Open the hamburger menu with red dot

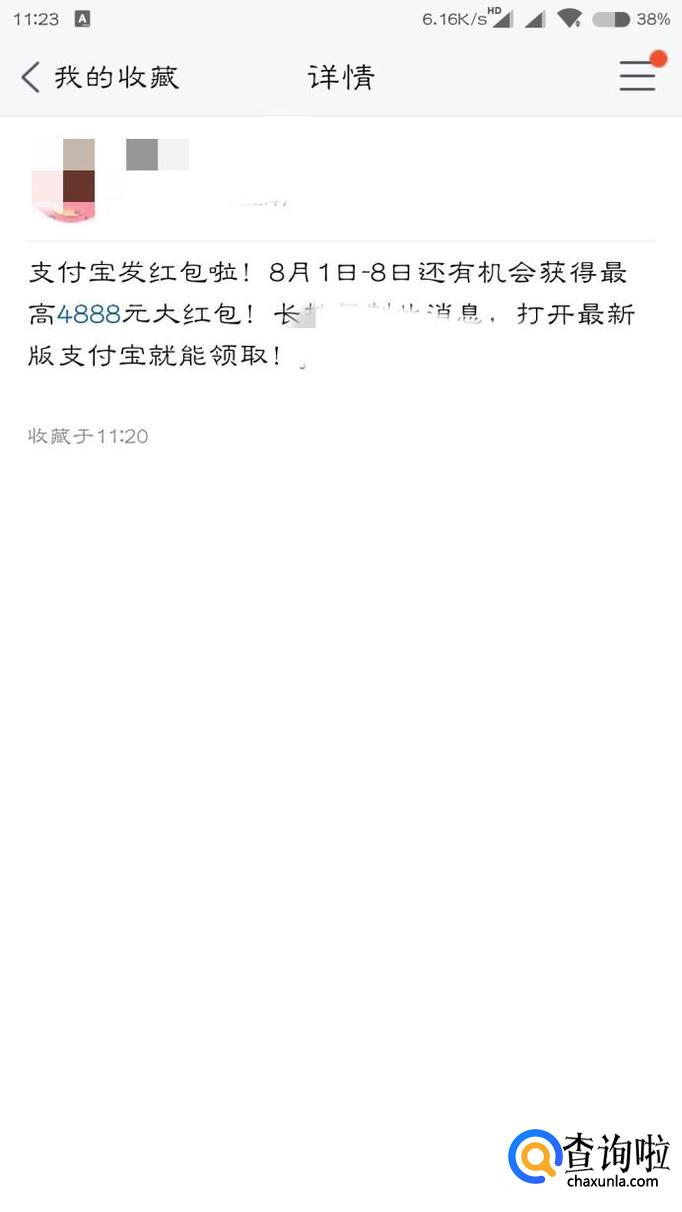pyautogui.click(x=637, y=76)
